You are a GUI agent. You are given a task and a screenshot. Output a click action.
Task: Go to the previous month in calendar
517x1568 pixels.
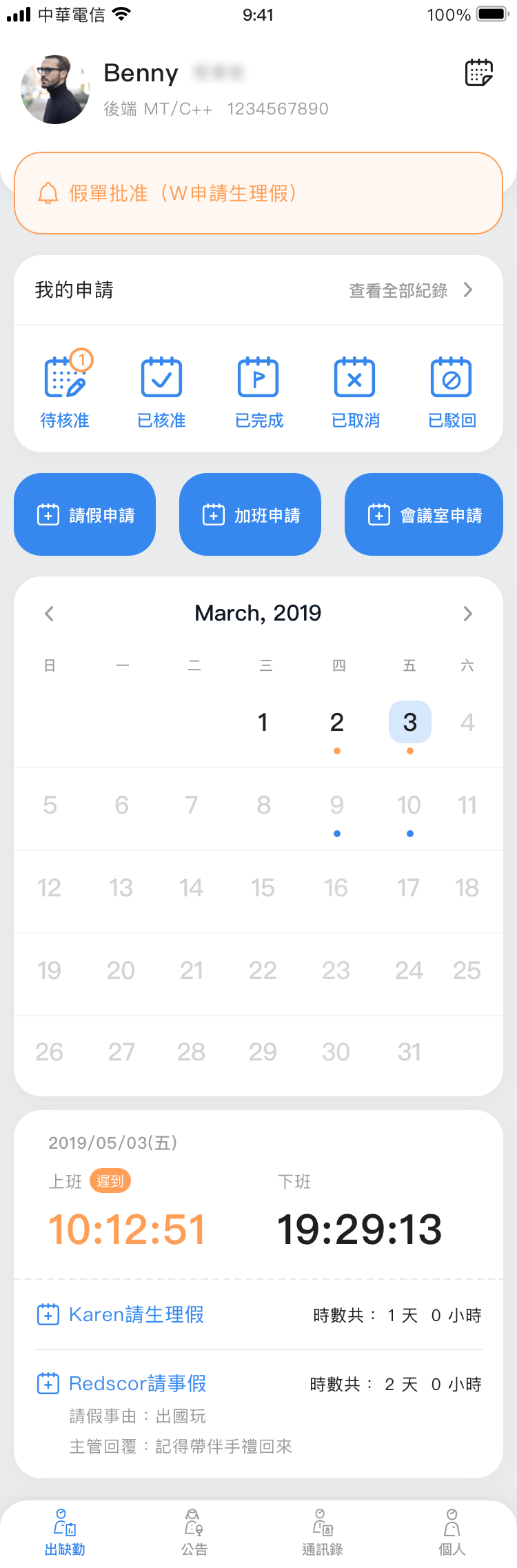(x=49, y=614)
